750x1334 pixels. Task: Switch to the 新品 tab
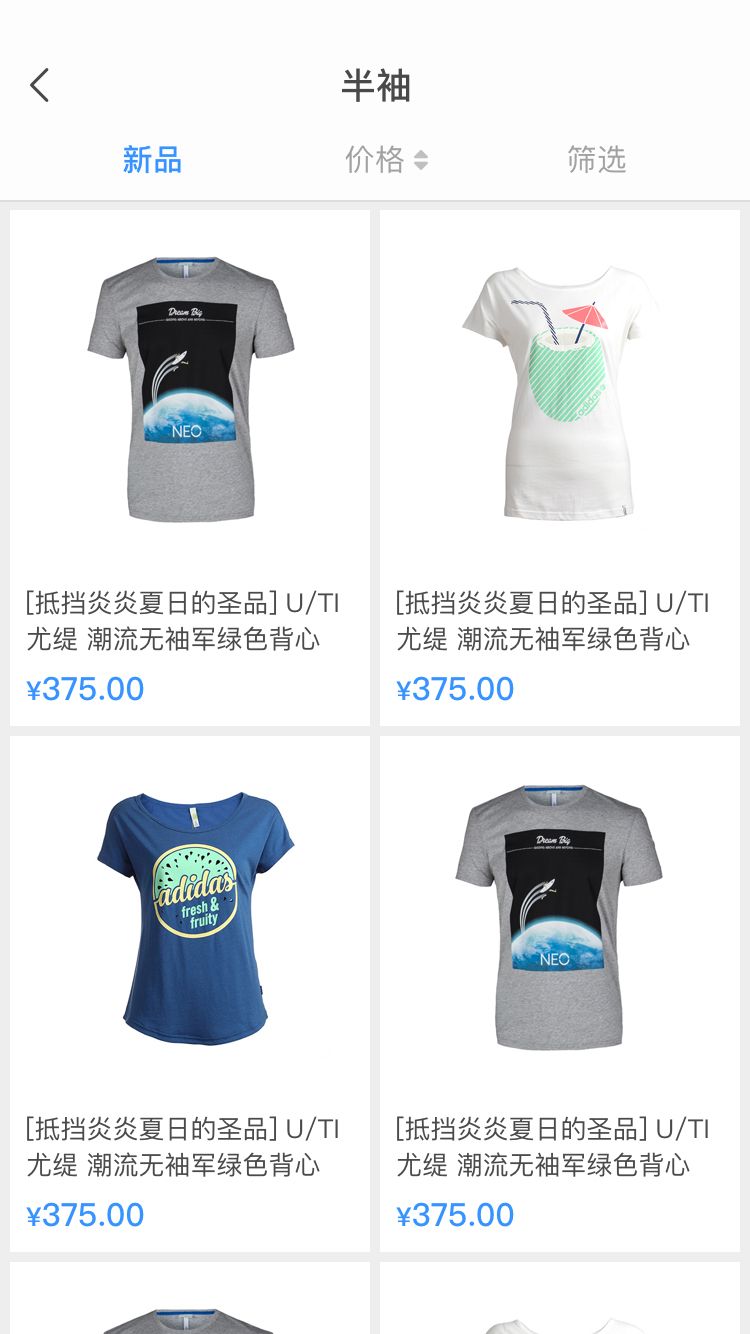tap(151, 160)
